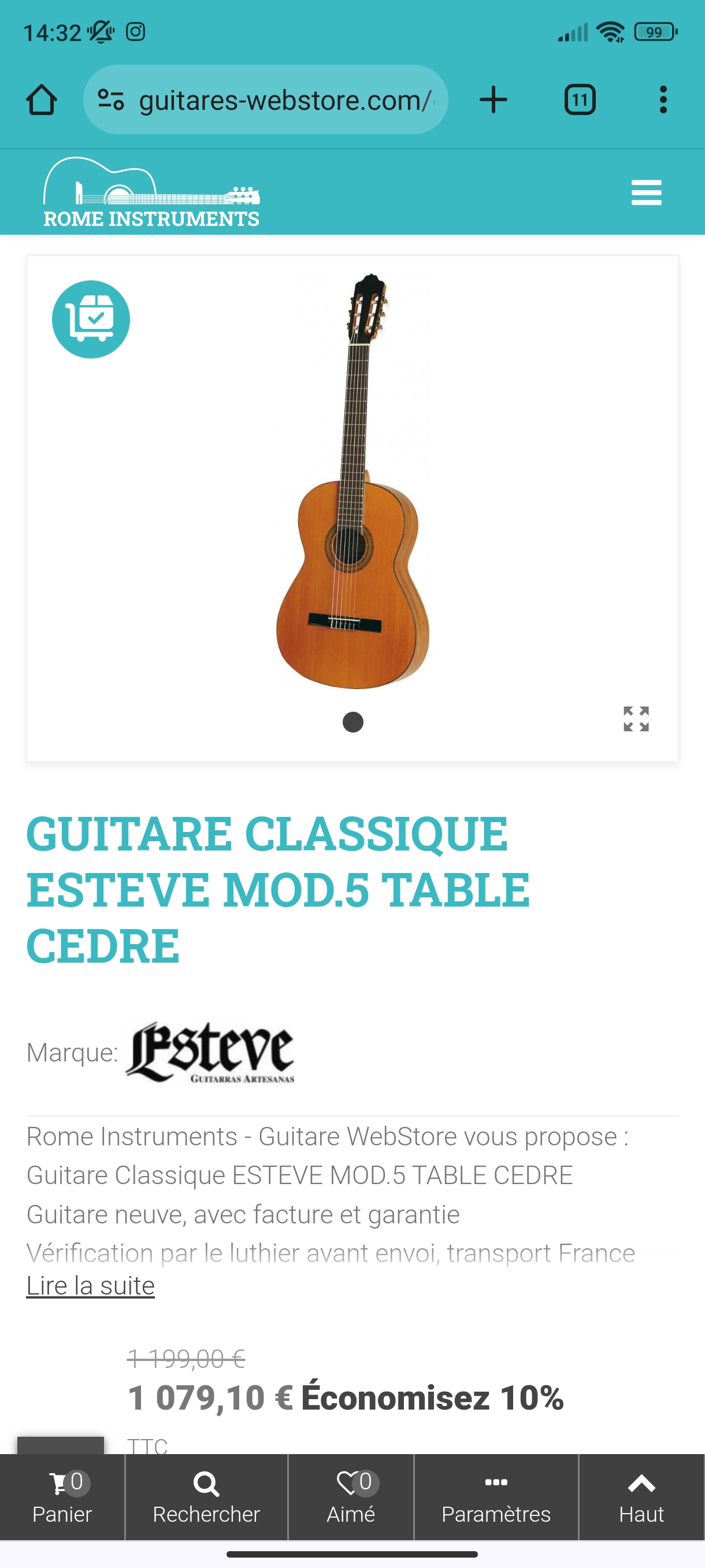Open the tab switcher showing 11 tabs

pyautogui.click(x=580, y=100)
